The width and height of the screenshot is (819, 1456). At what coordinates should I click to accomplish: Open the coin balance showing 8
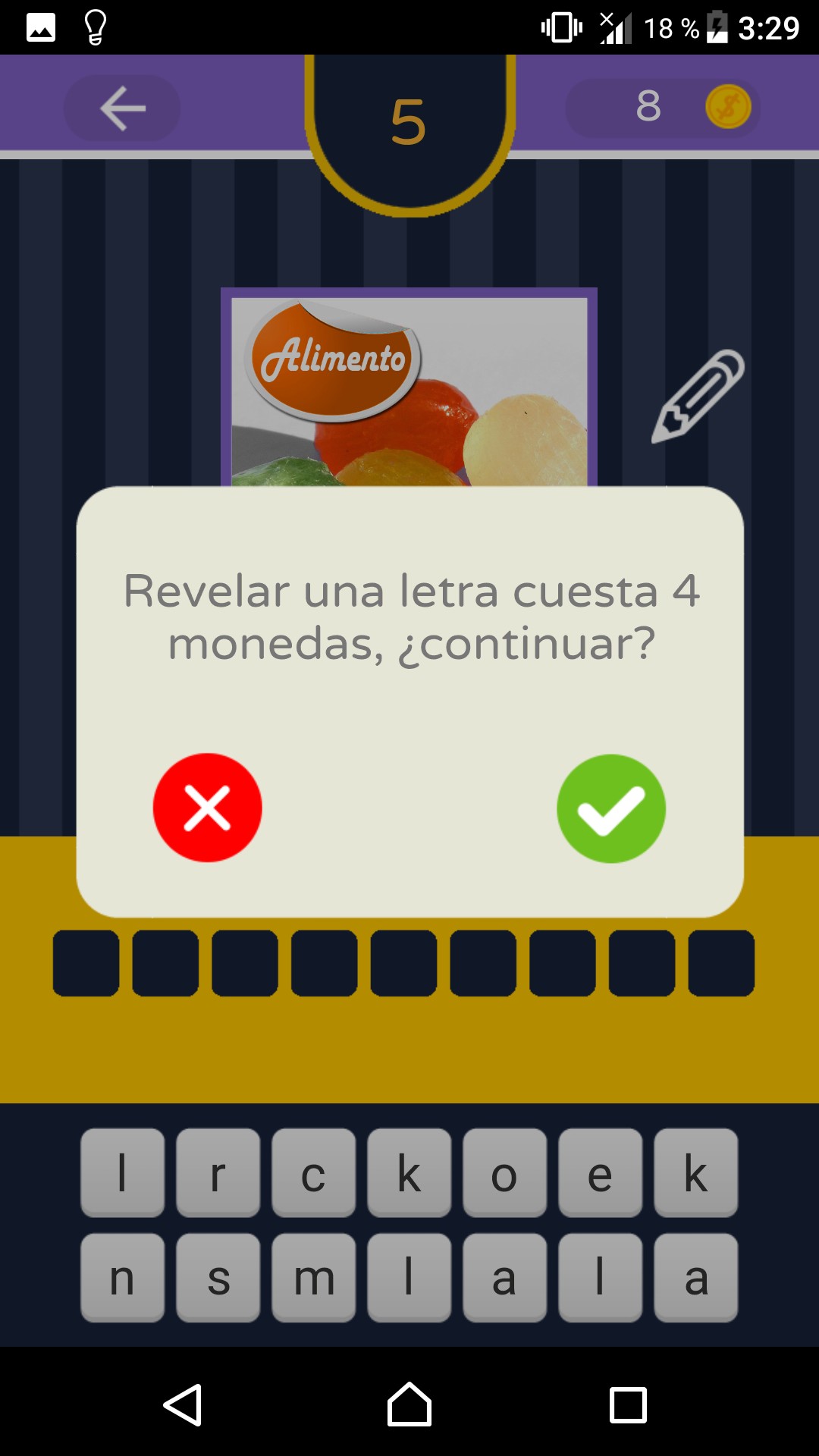click(x=662, y=108)
